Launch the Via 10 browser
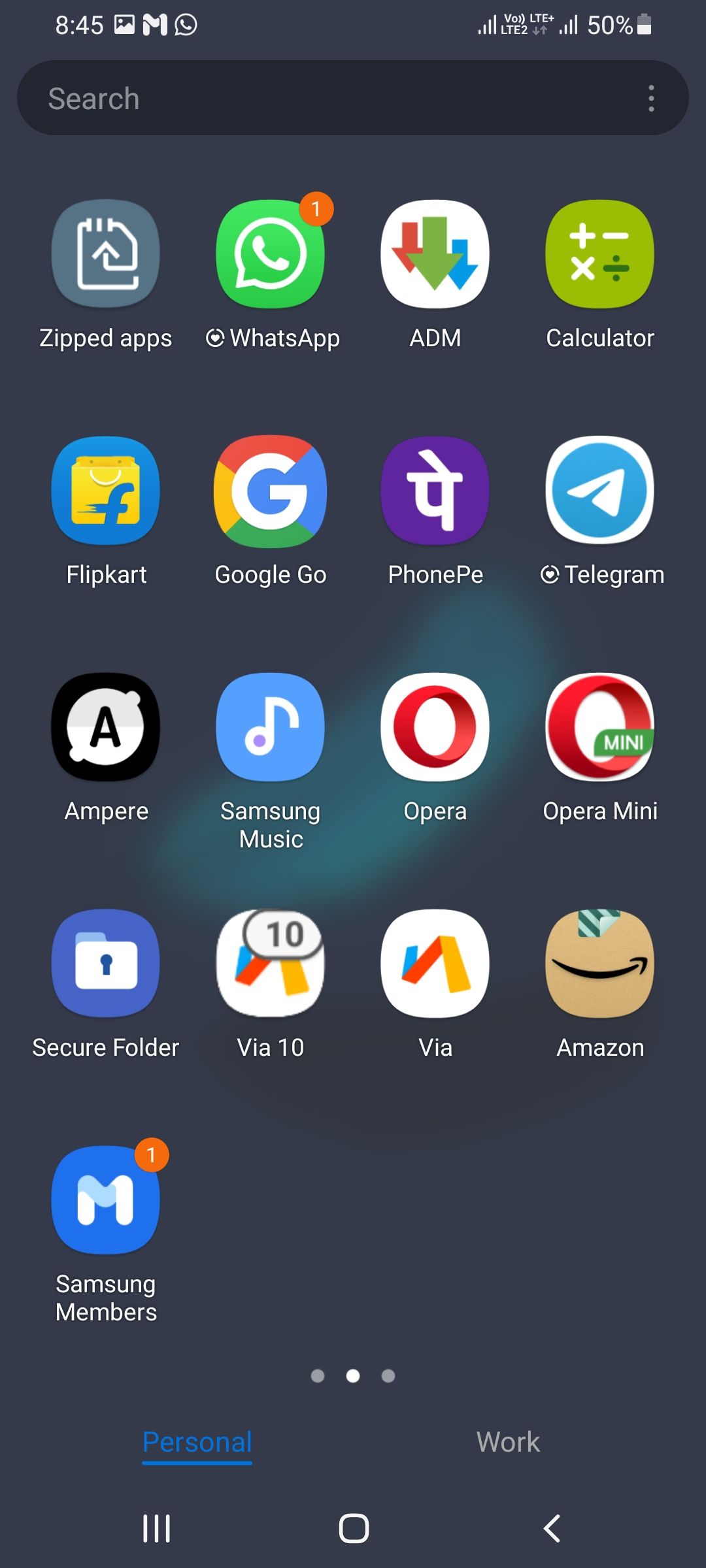 tap(270, 964)
